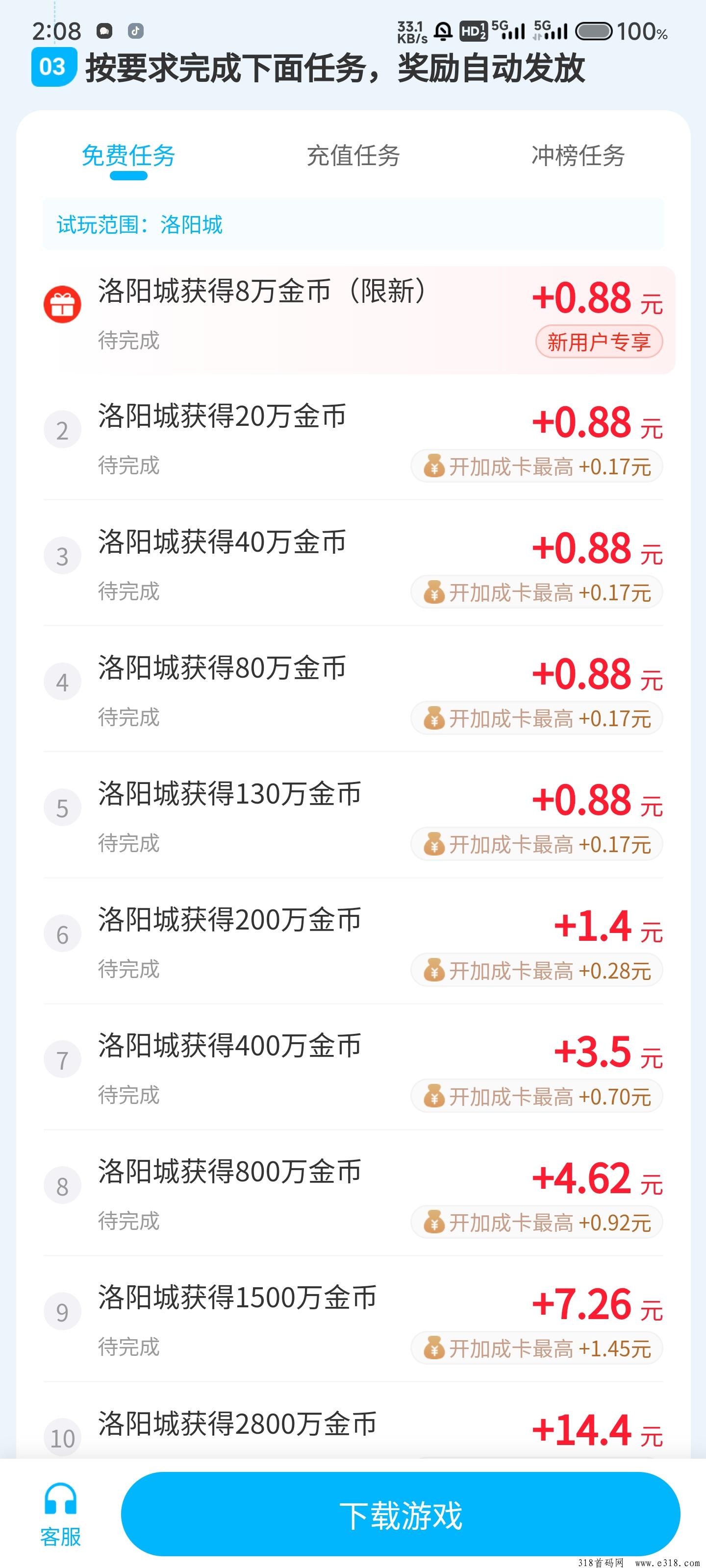Open the 洛阳城获得40万金币 task
Screen dimensions: 706x1568
tap(222, 542)
